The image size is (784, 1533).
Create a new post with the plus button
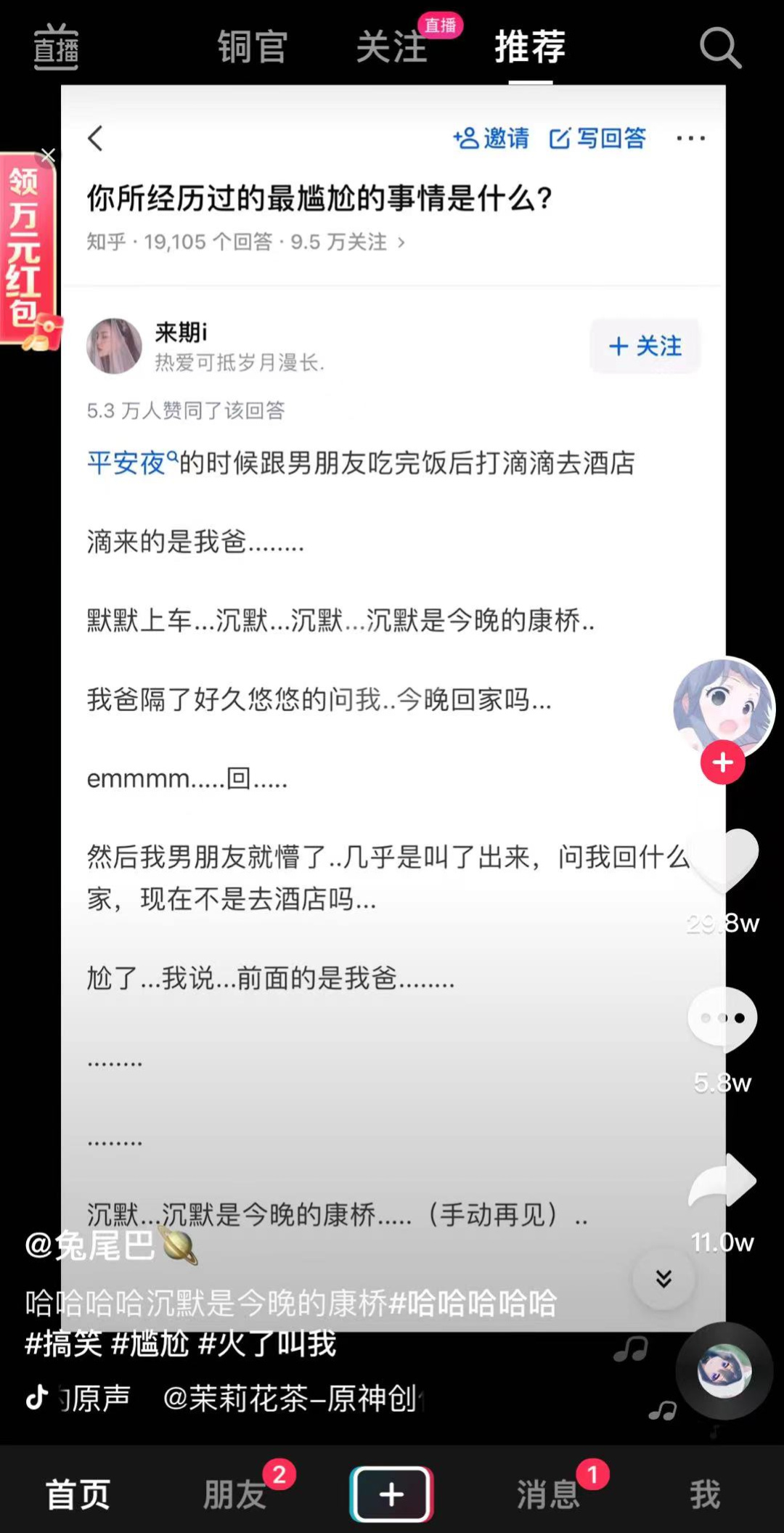[x=391, y=1494]
